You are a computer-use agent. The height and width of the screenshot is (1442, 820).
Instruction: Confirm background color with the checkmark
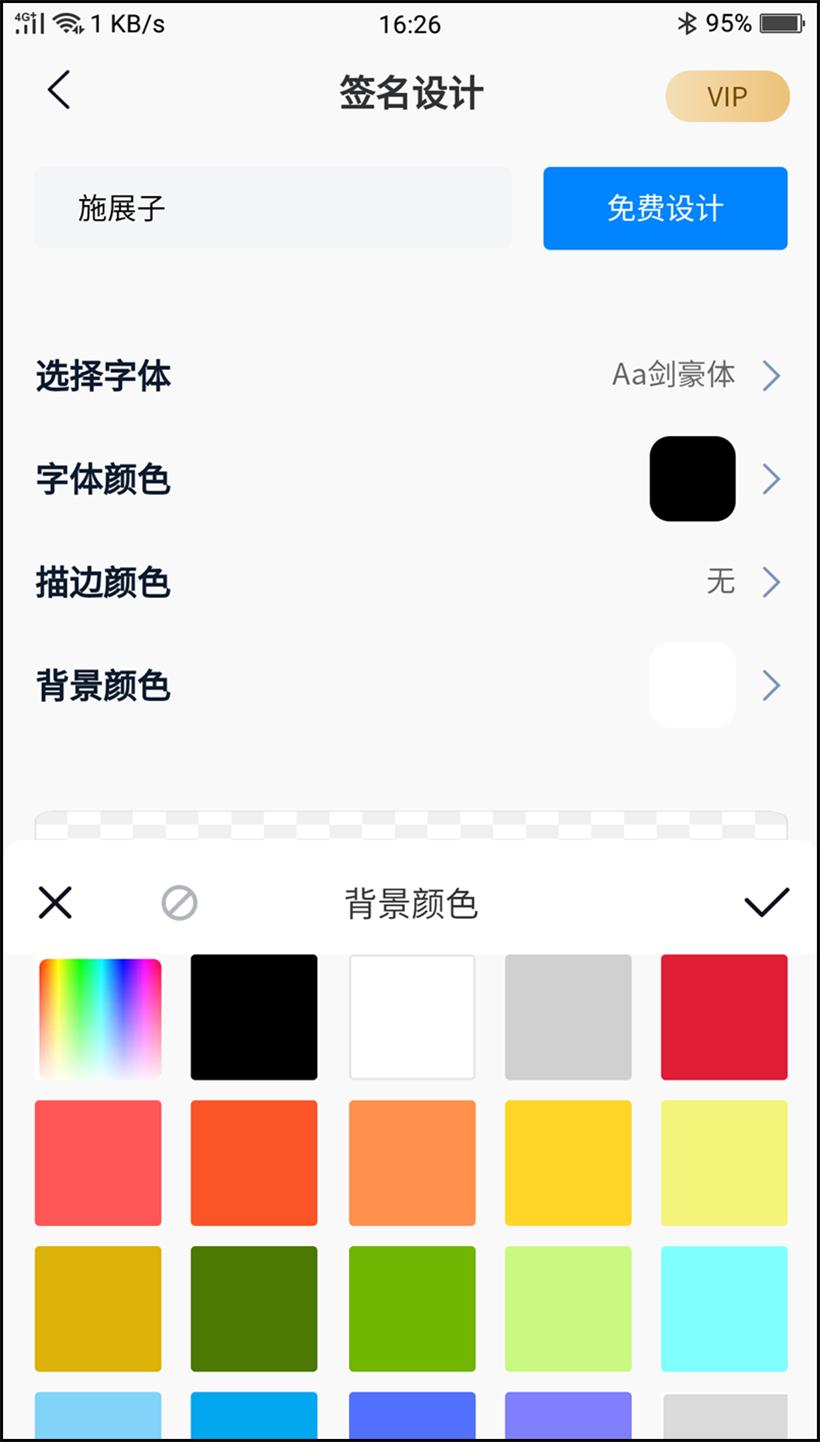coord(766,901)
